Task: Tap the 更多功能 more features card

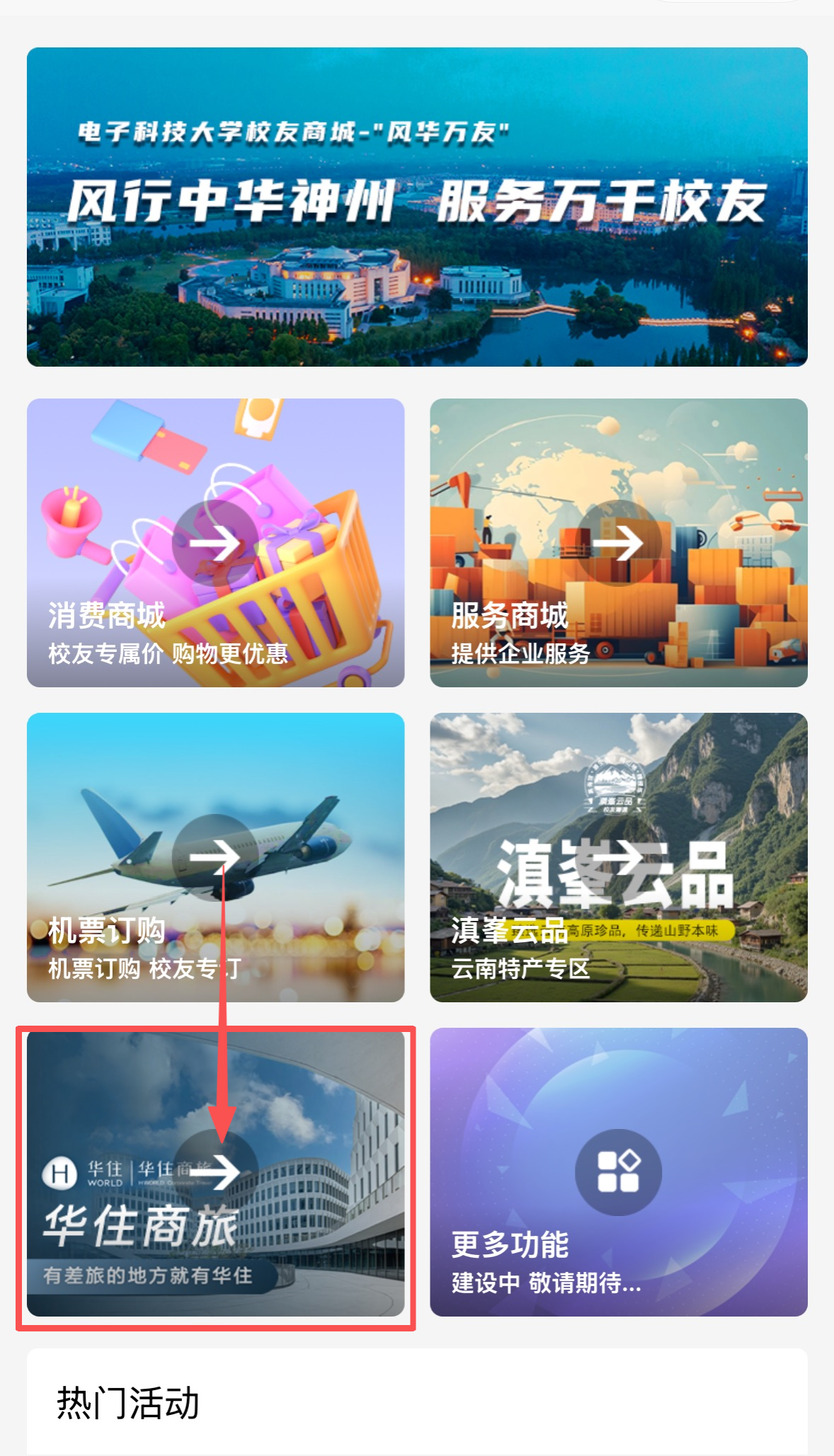Action: coord(618,1172)
